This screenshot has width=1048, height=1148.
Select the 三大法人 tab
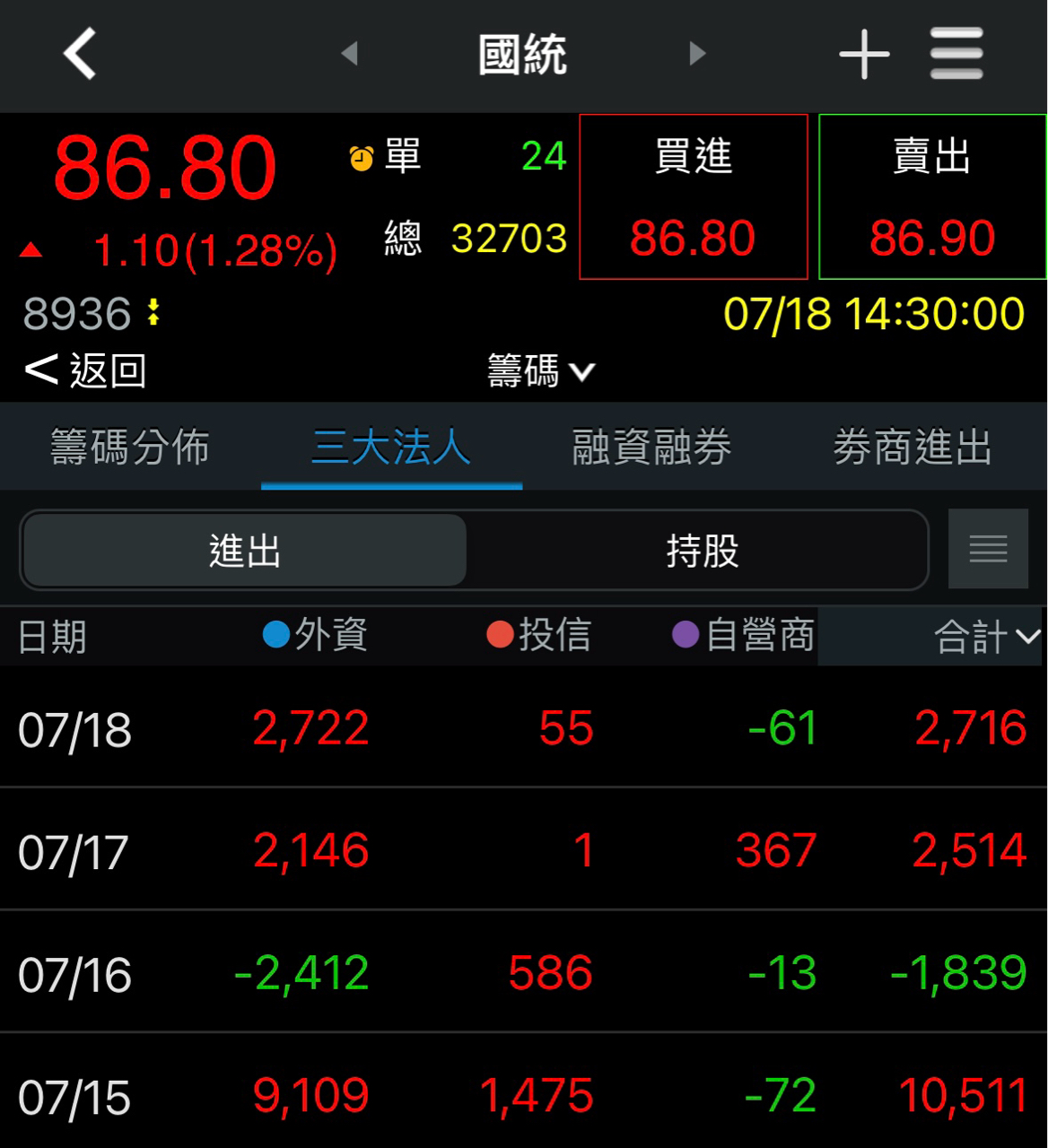[391, 447]
